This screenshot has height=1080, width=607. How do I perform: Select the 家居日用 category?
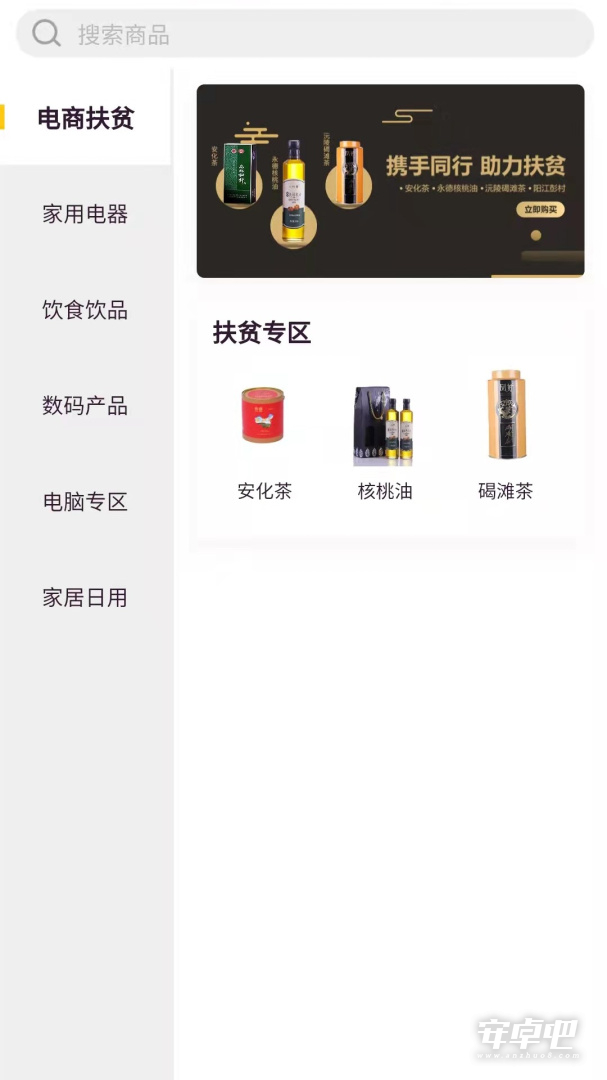pyautogui.click(x=85, y=597)
